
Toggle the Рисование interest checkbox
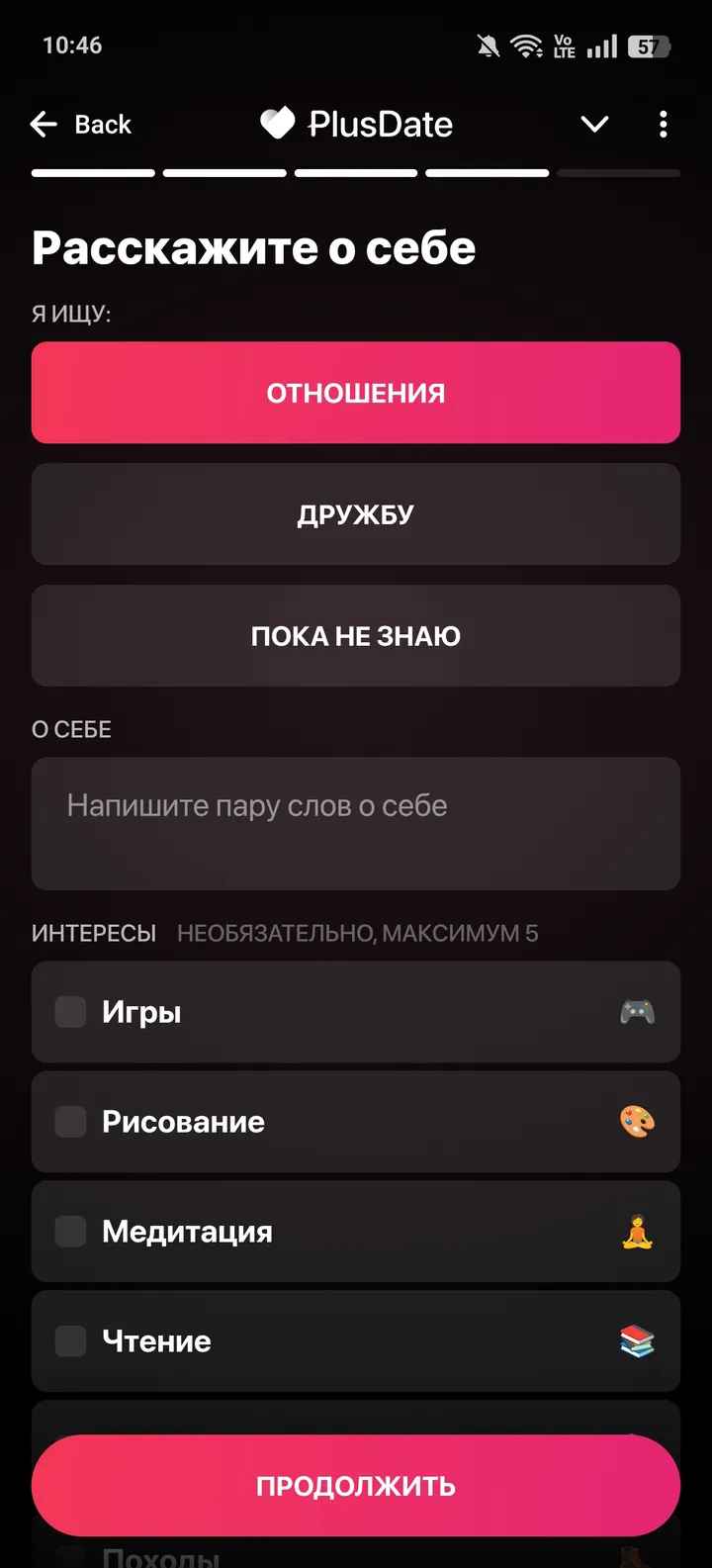(x=69, y=1121)
